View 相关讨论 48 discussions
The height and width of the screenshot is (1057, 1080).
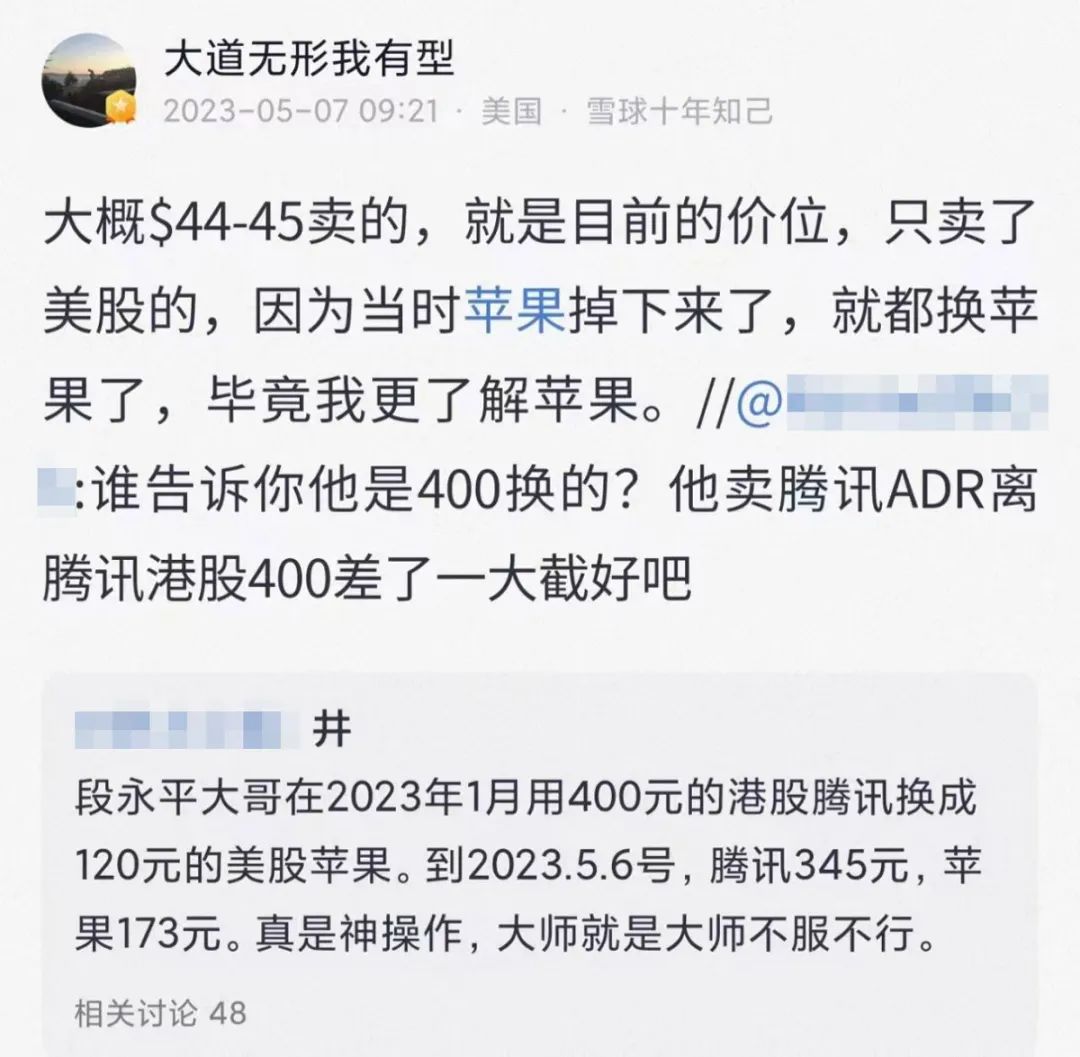coord(160,1012)
